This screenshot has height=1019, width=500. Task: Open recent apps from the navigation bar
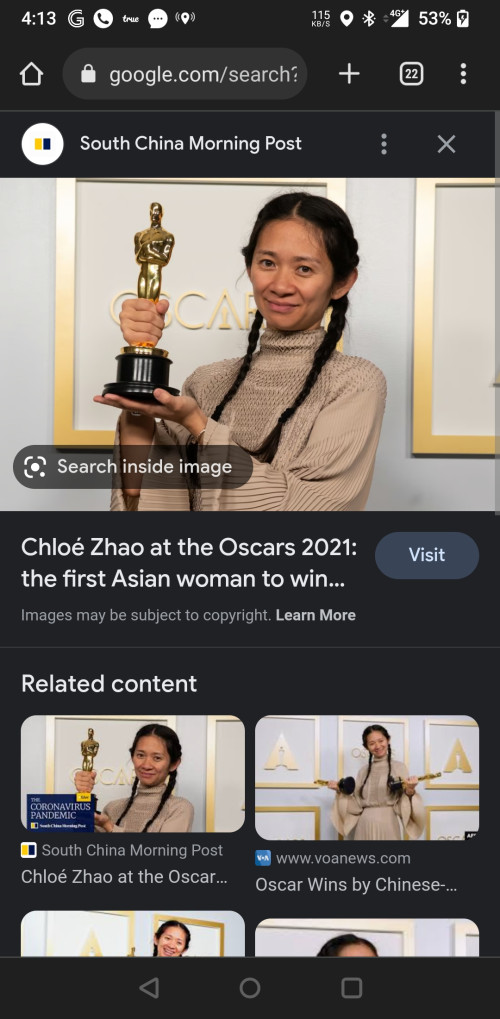coord(351,988)
